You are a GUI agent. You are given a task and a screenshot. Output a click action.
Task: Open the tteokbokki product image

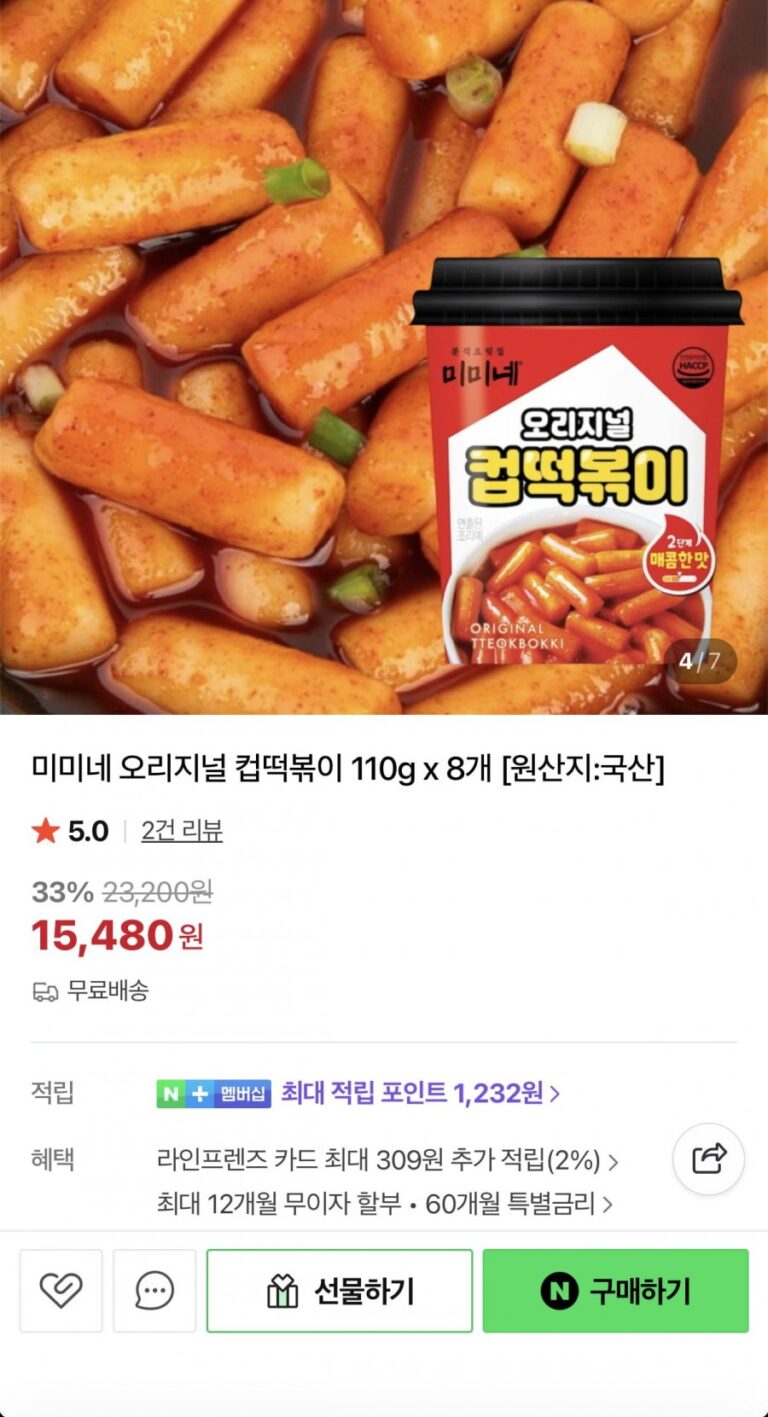[384, 357]
